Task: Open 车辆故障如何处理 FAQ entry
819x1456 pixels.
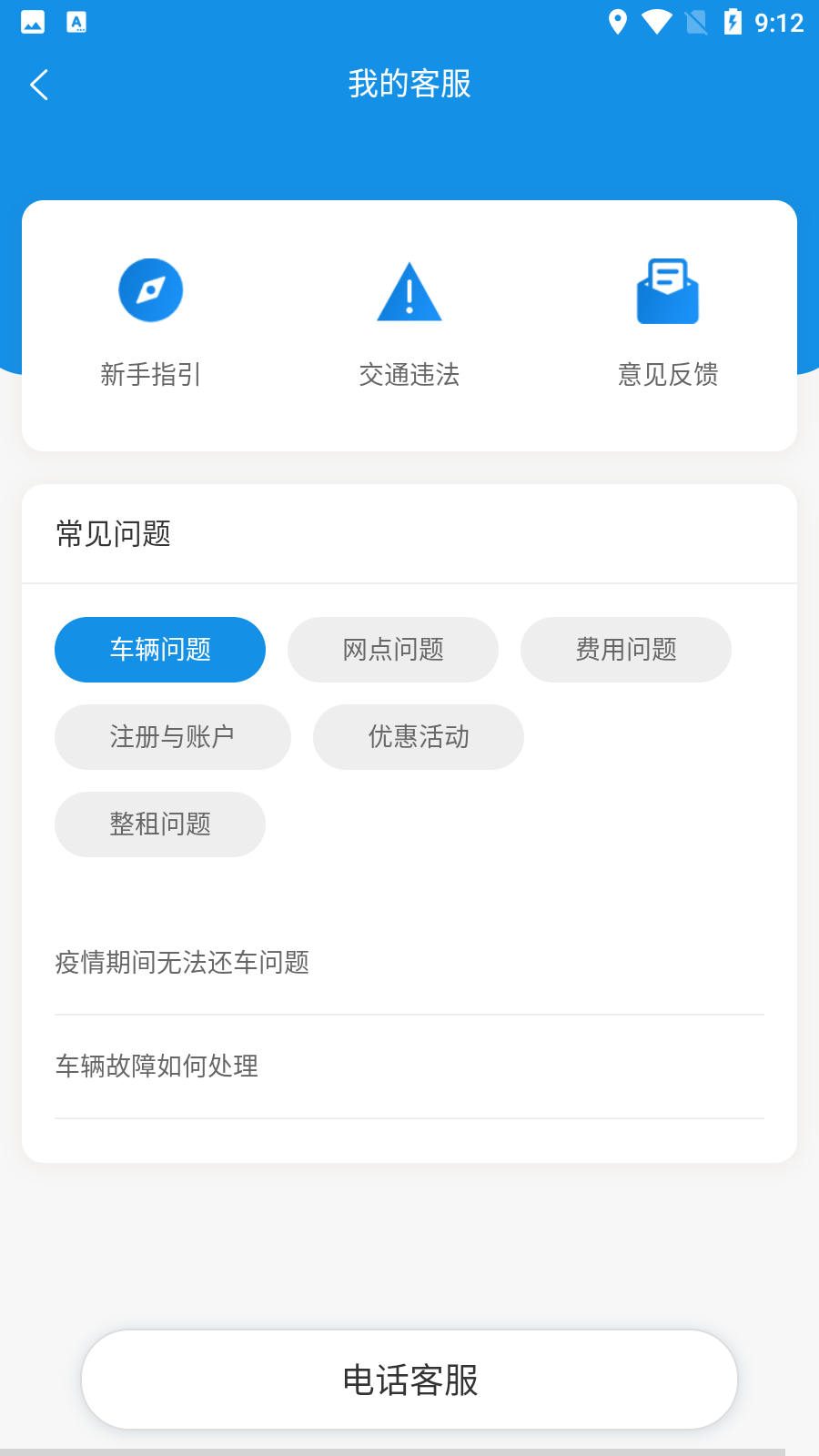Action: pyautogui.click(x=156, y=1066)
